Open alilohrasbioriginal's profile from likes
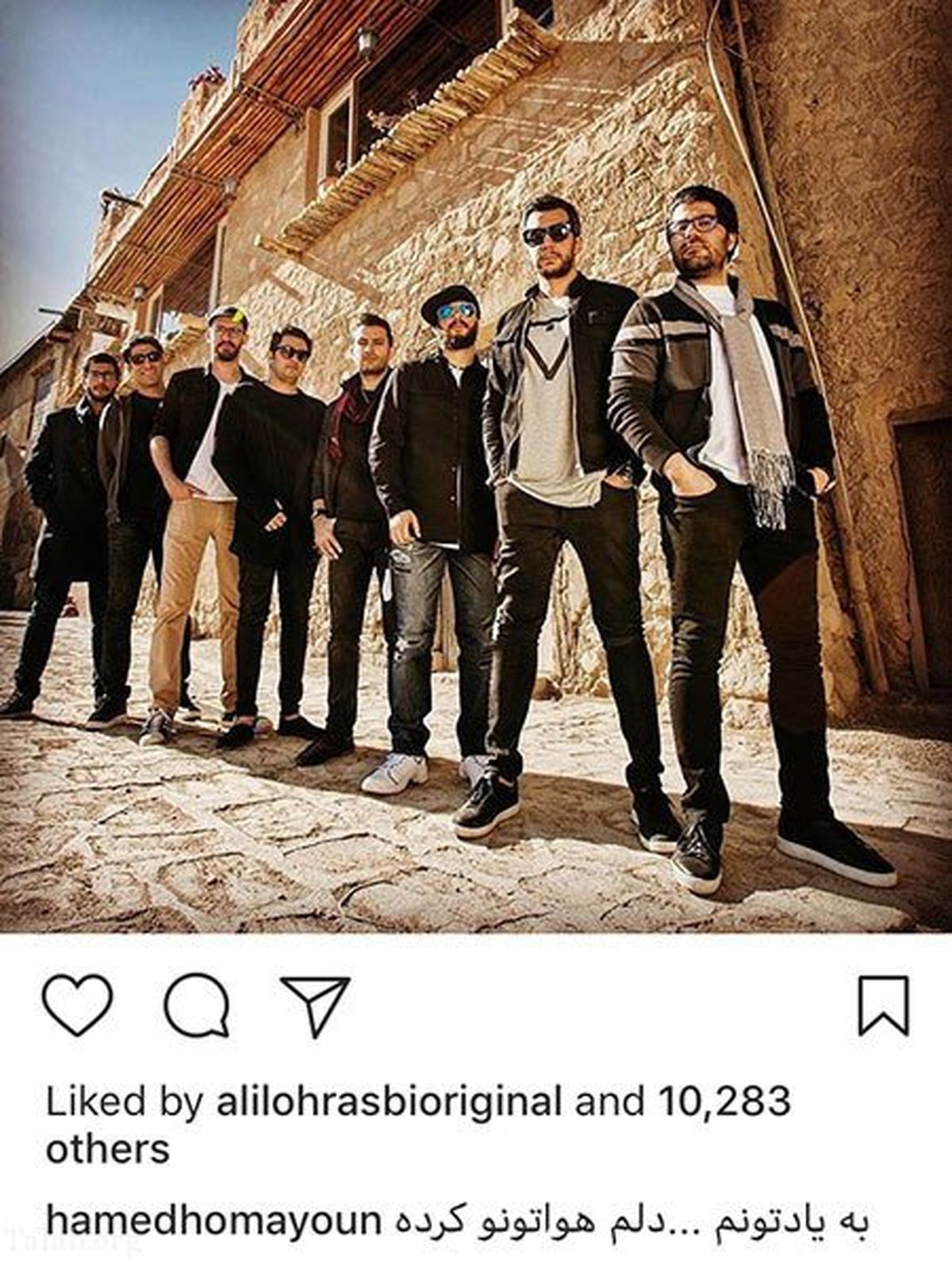 click(389, 1101)
